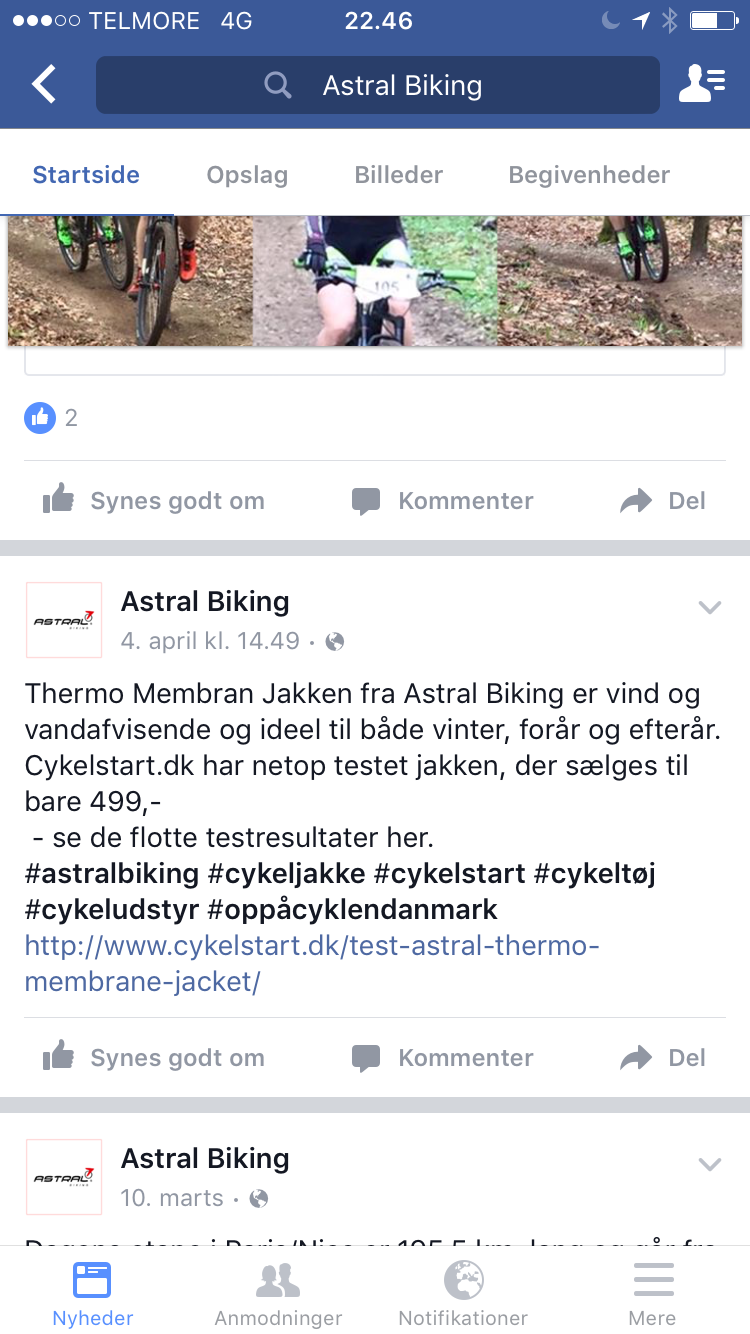This screenshot has height=1334, width=750.
Task: Share the Thermo Membran Jakken post
Action: 663,1058
